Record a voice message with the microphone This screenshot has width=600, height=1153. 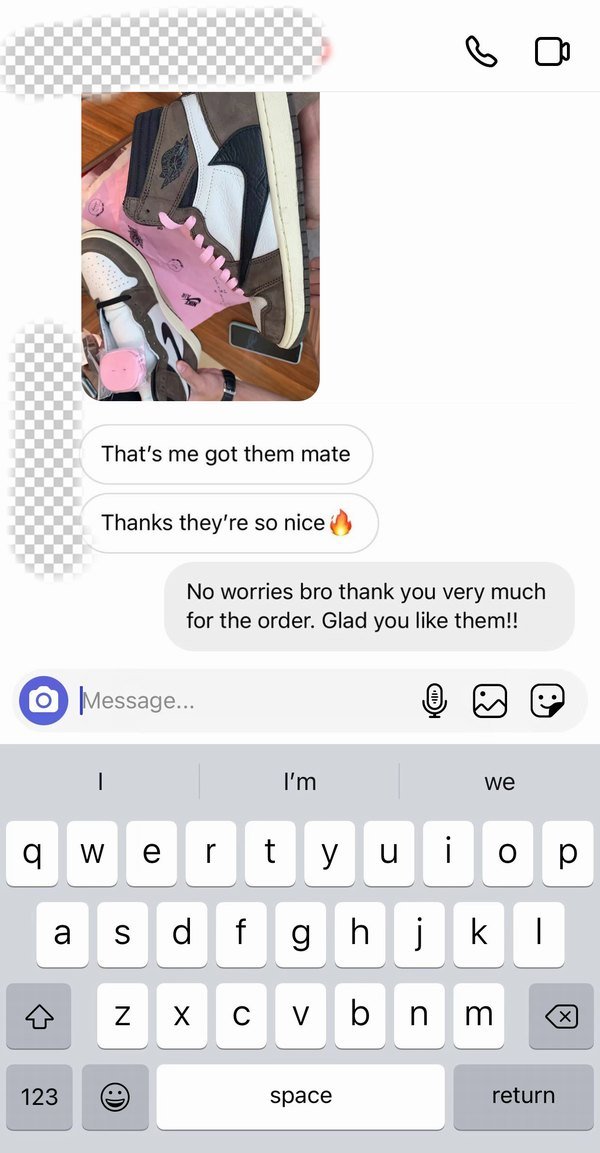tap(434, 701)
